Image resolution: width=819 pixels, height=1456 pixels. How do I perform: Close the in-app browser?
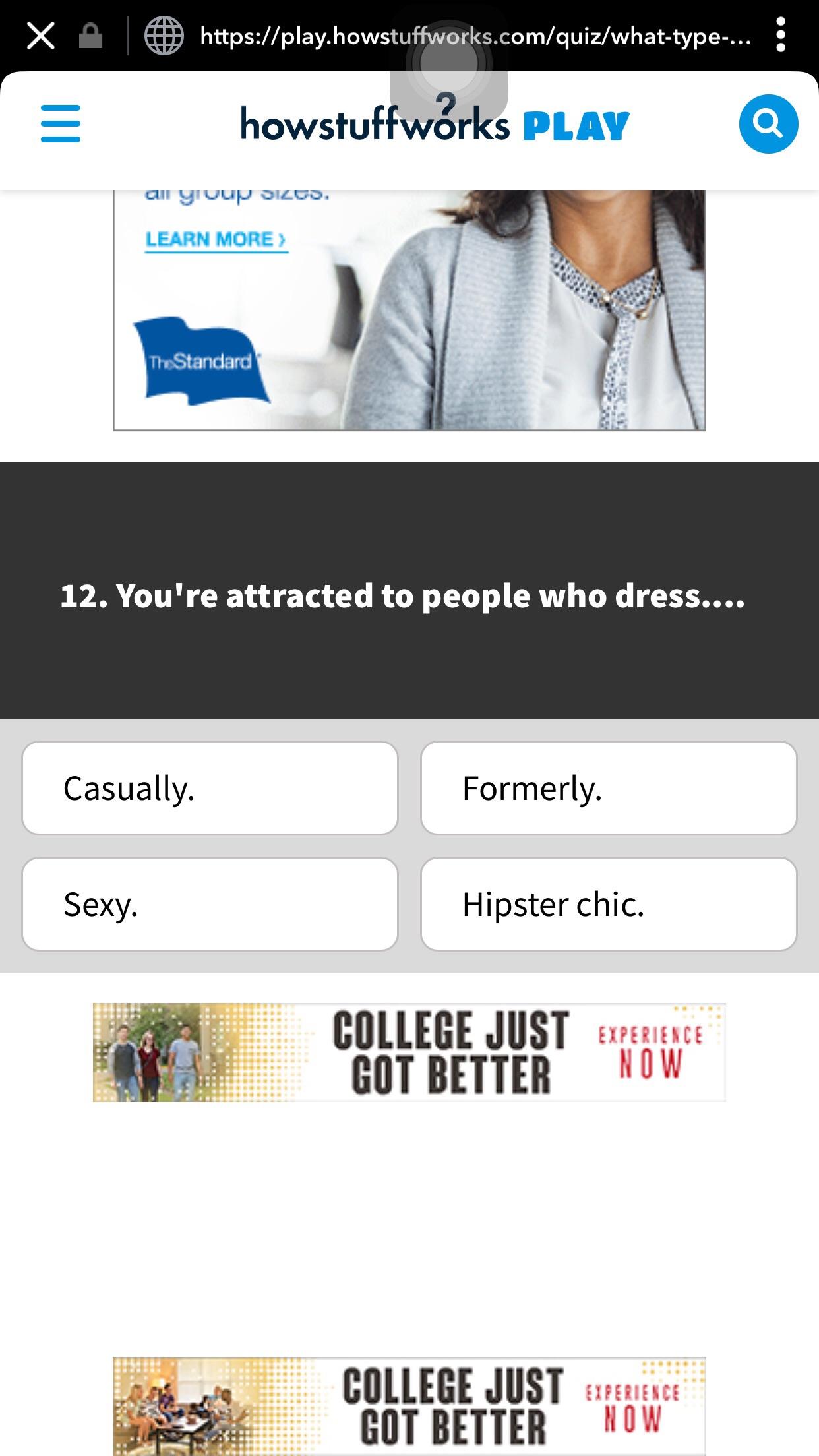pyautogui.click(x=41, y=36)
